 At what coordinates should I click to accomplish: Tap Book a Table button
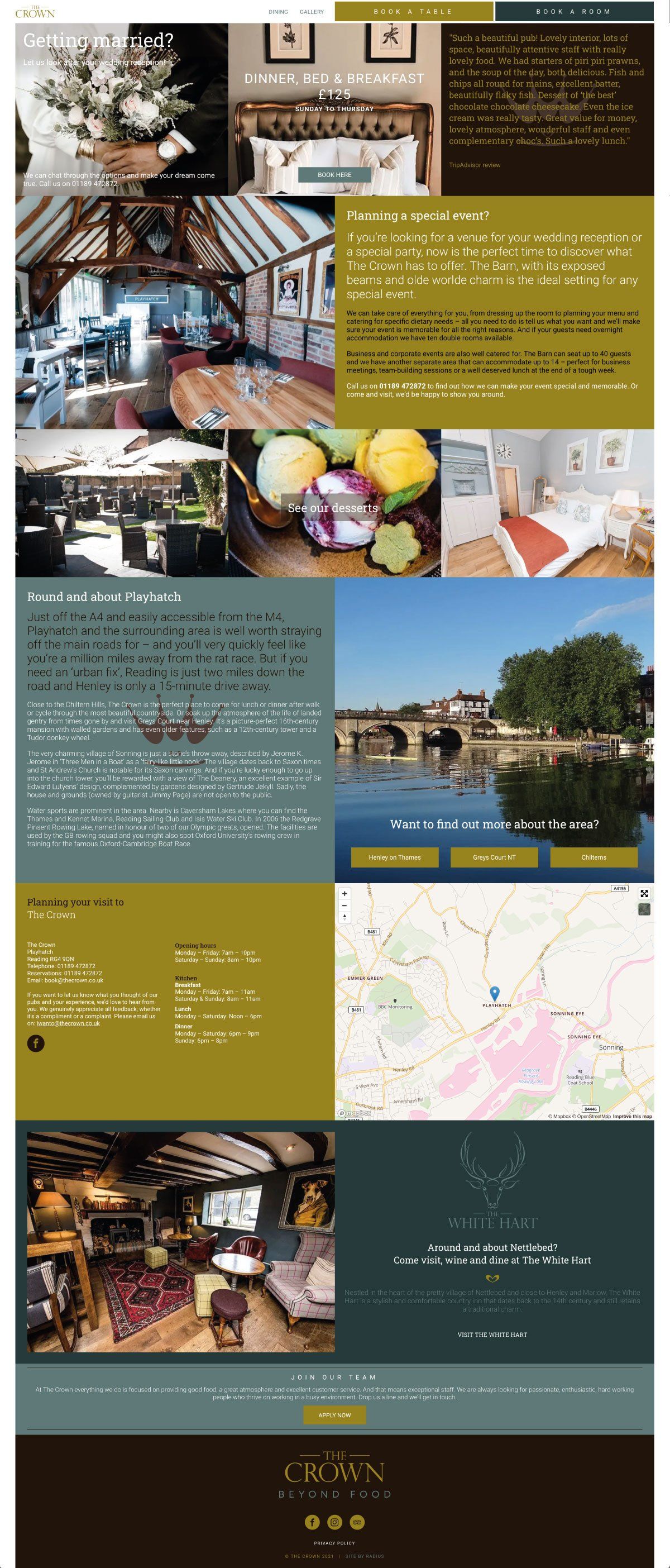click(x=414, y=12)
